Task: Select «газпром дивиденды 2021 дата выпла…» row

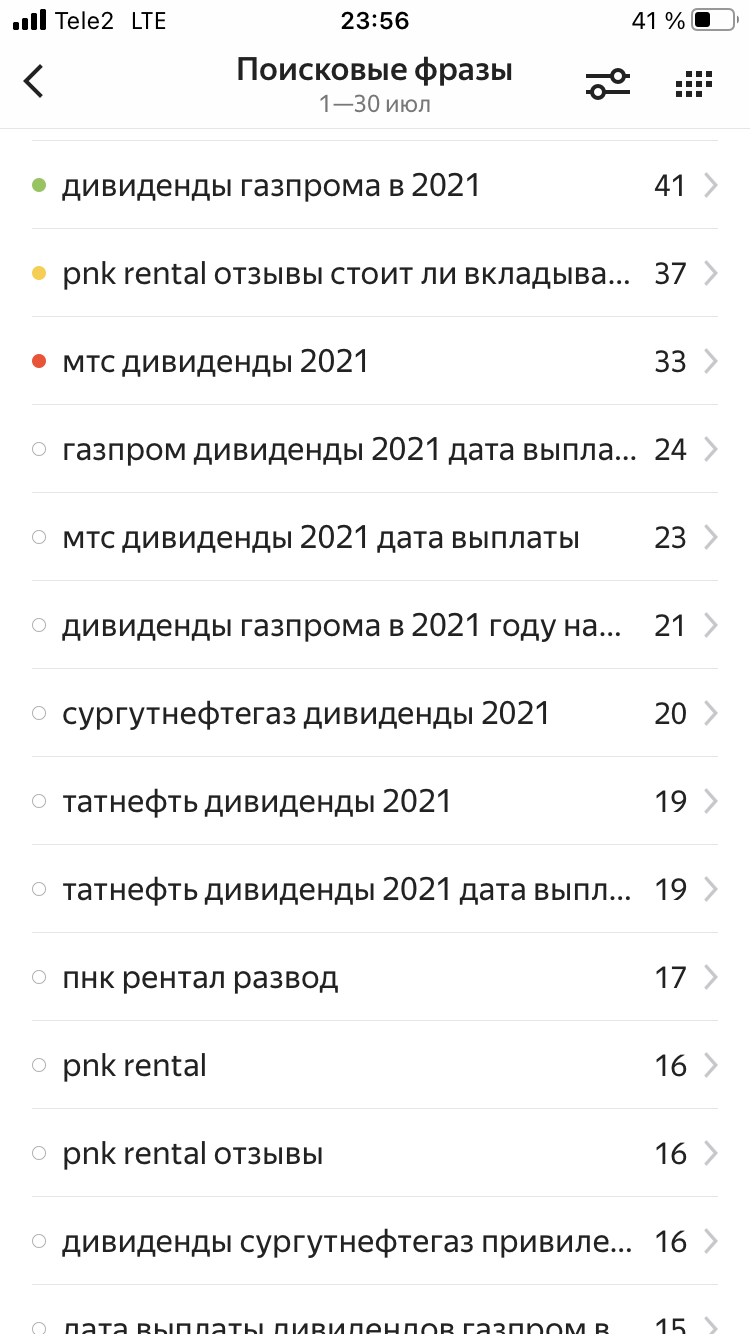Action: (374, 449)
